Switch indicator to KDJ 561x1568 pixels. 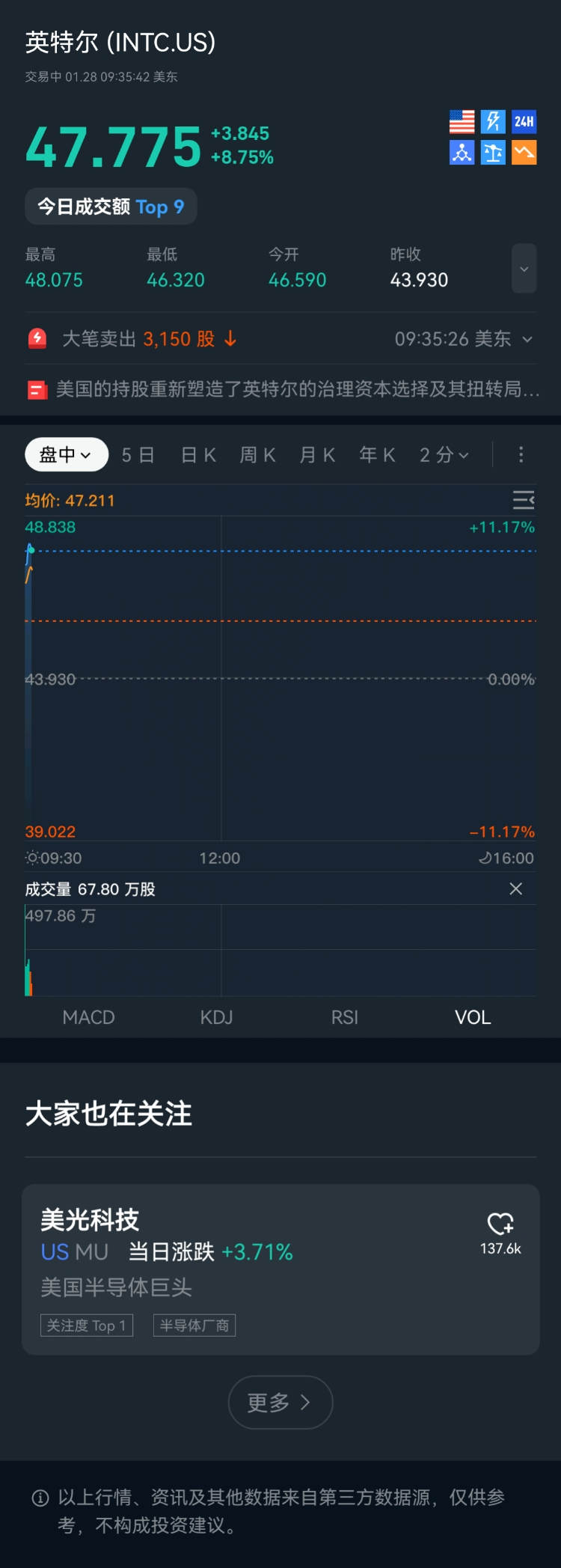coord(217,1017)
